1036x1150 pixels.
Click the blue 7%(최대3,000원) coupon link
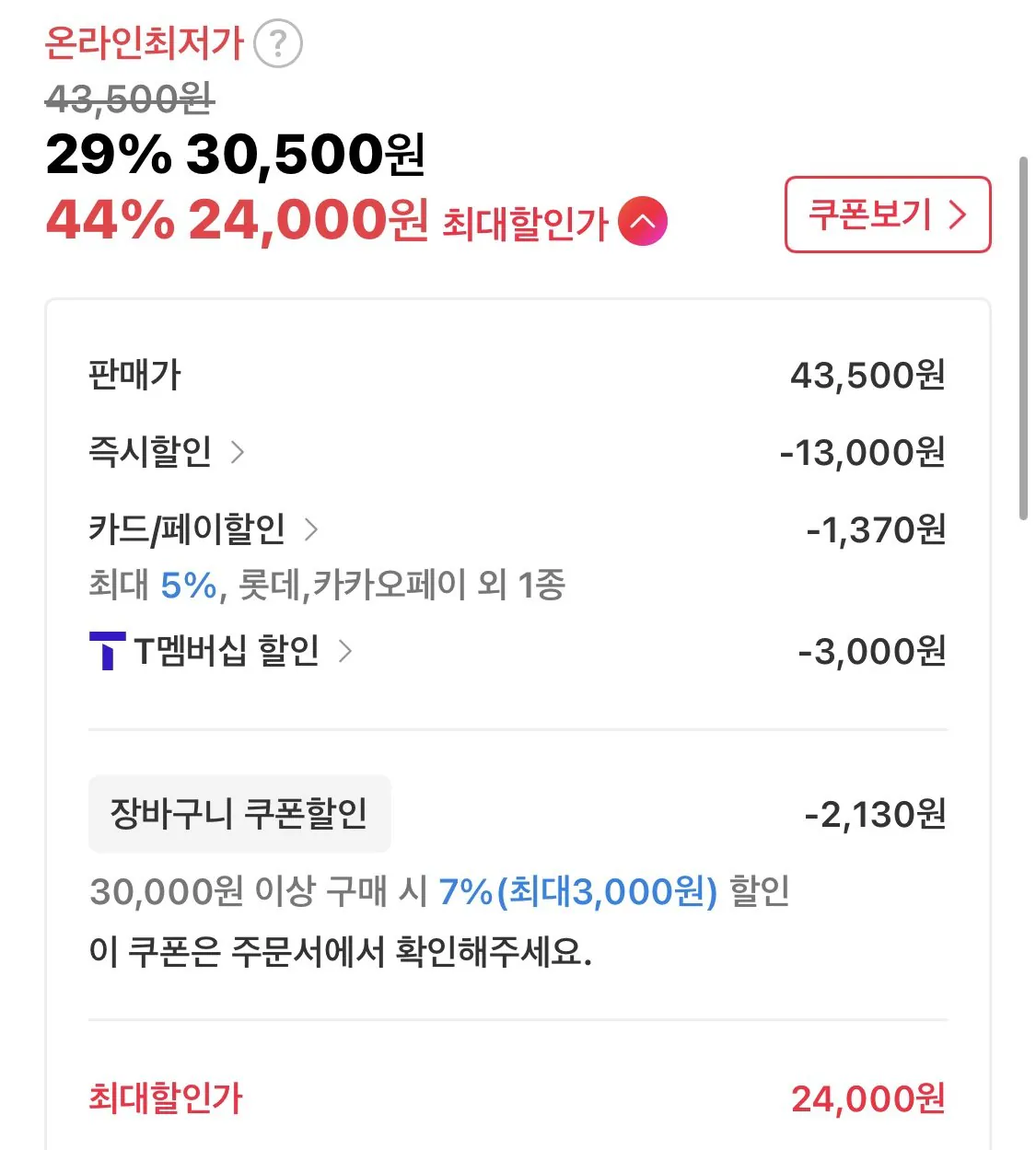pos(580,889)
